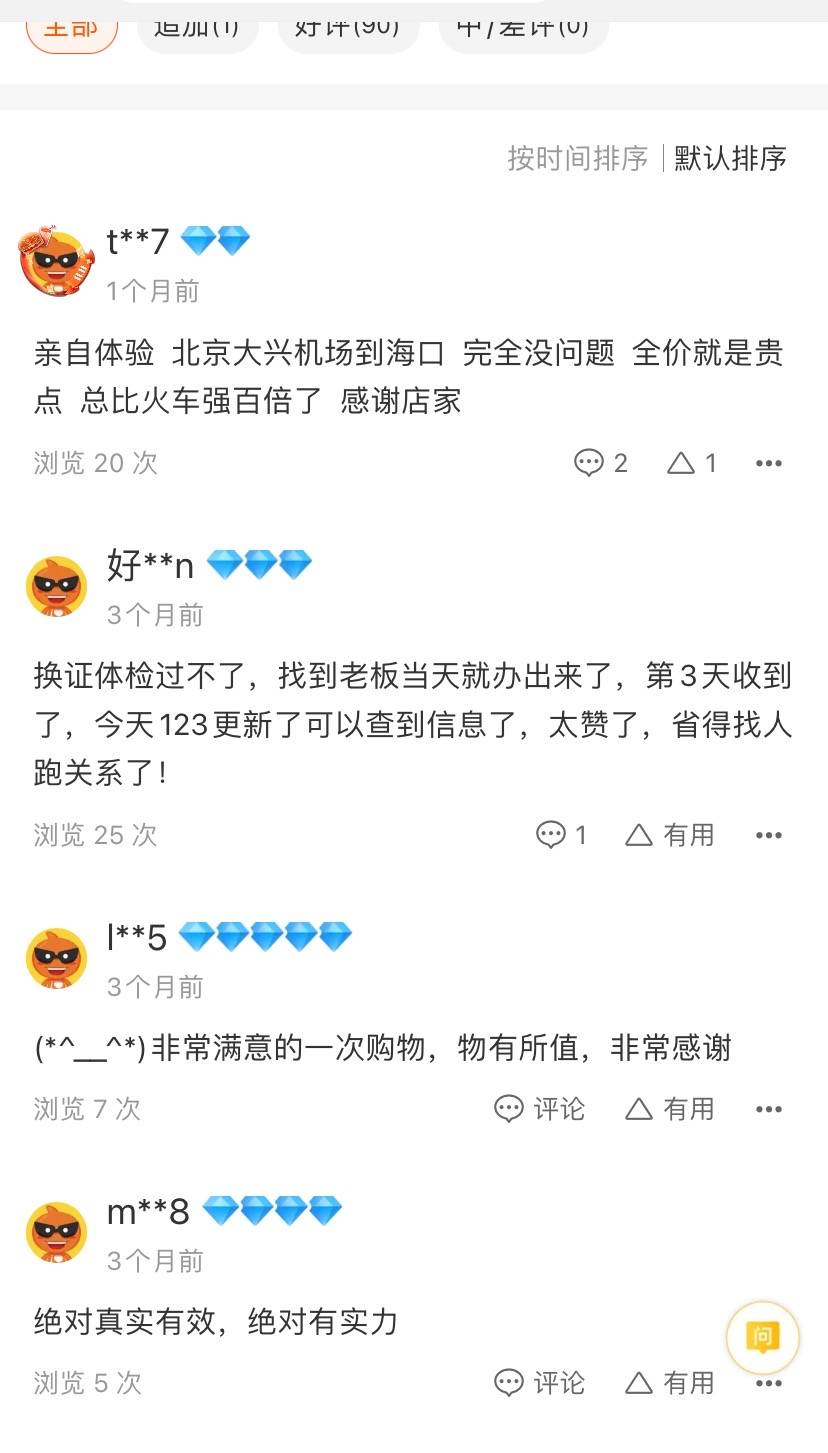Comment on m**8's review
The width and height of the screenshot is (828, 1453).
(x=540, y=1383)
